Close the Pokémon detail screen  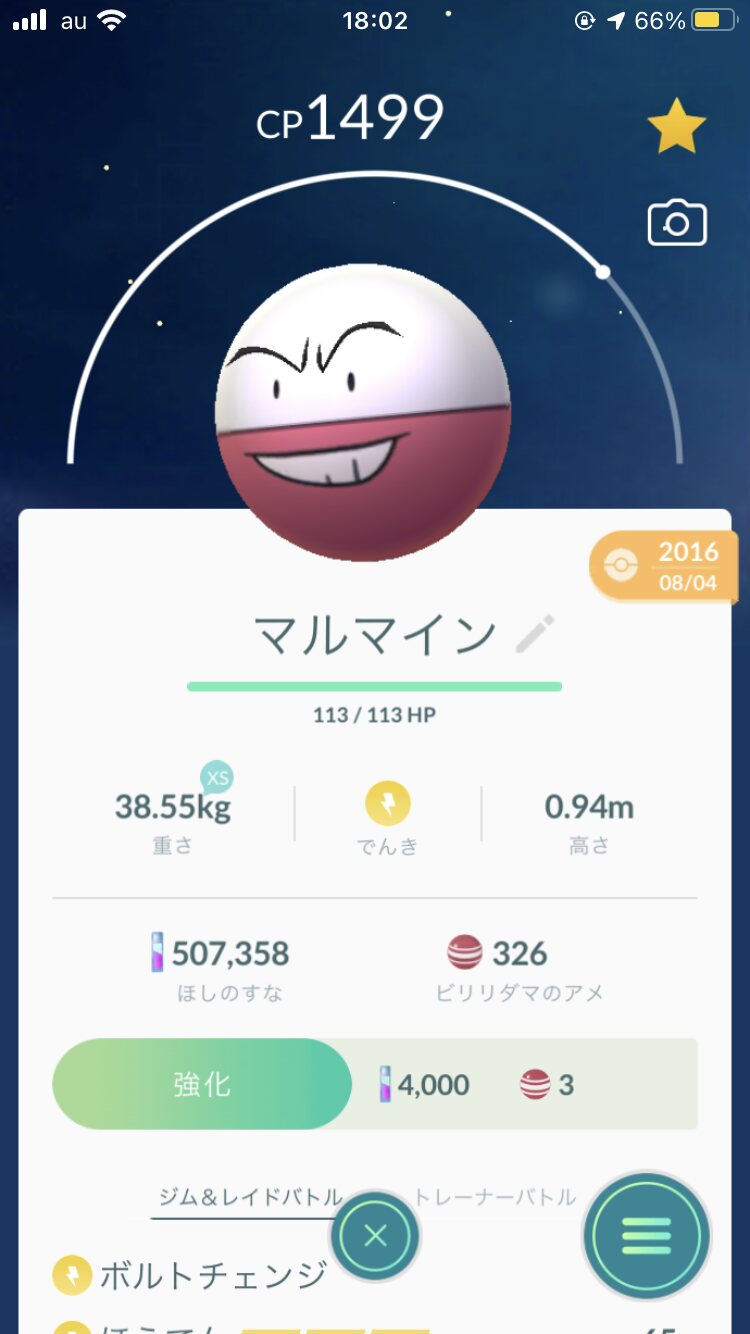[x=375, y=1237]
